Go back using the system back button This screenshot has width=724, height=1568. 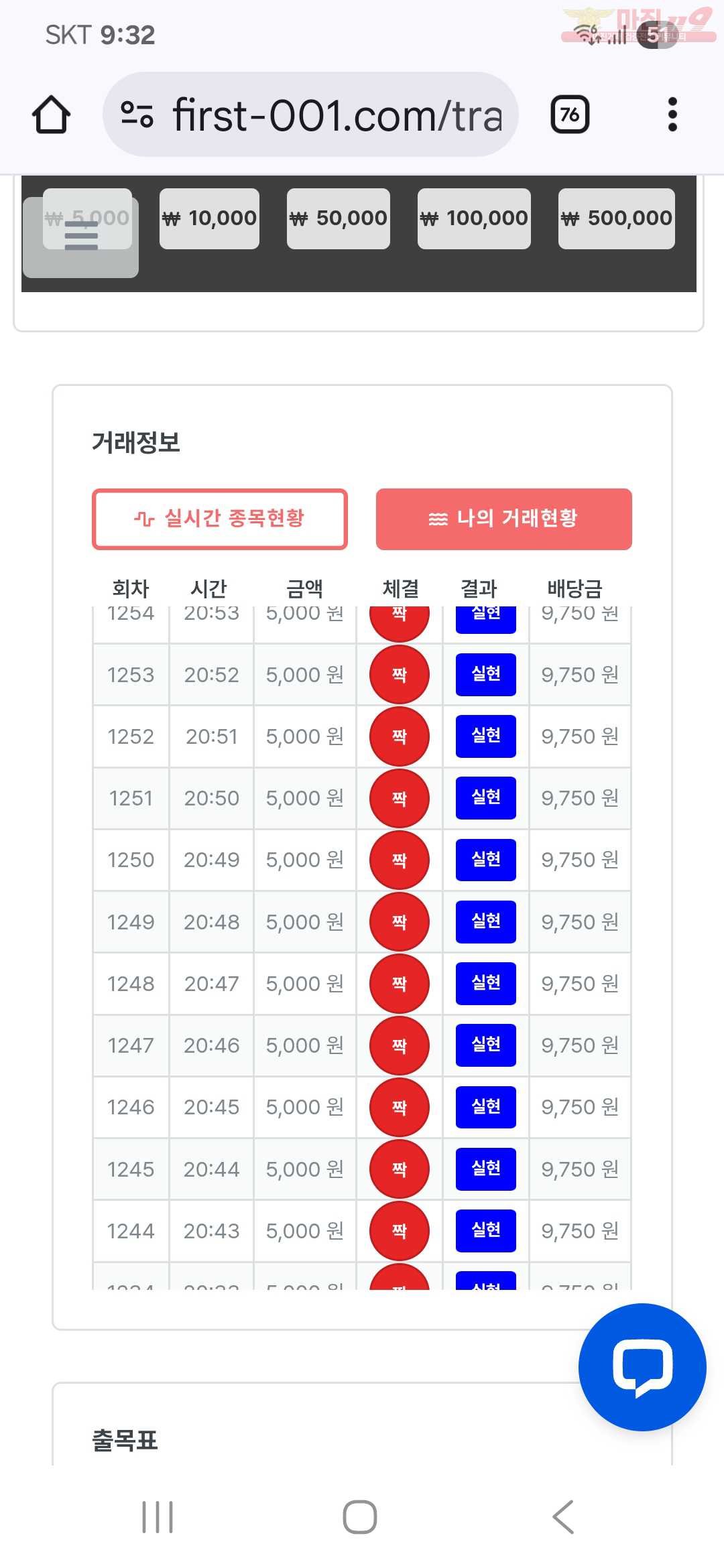tap(563, 1517)
